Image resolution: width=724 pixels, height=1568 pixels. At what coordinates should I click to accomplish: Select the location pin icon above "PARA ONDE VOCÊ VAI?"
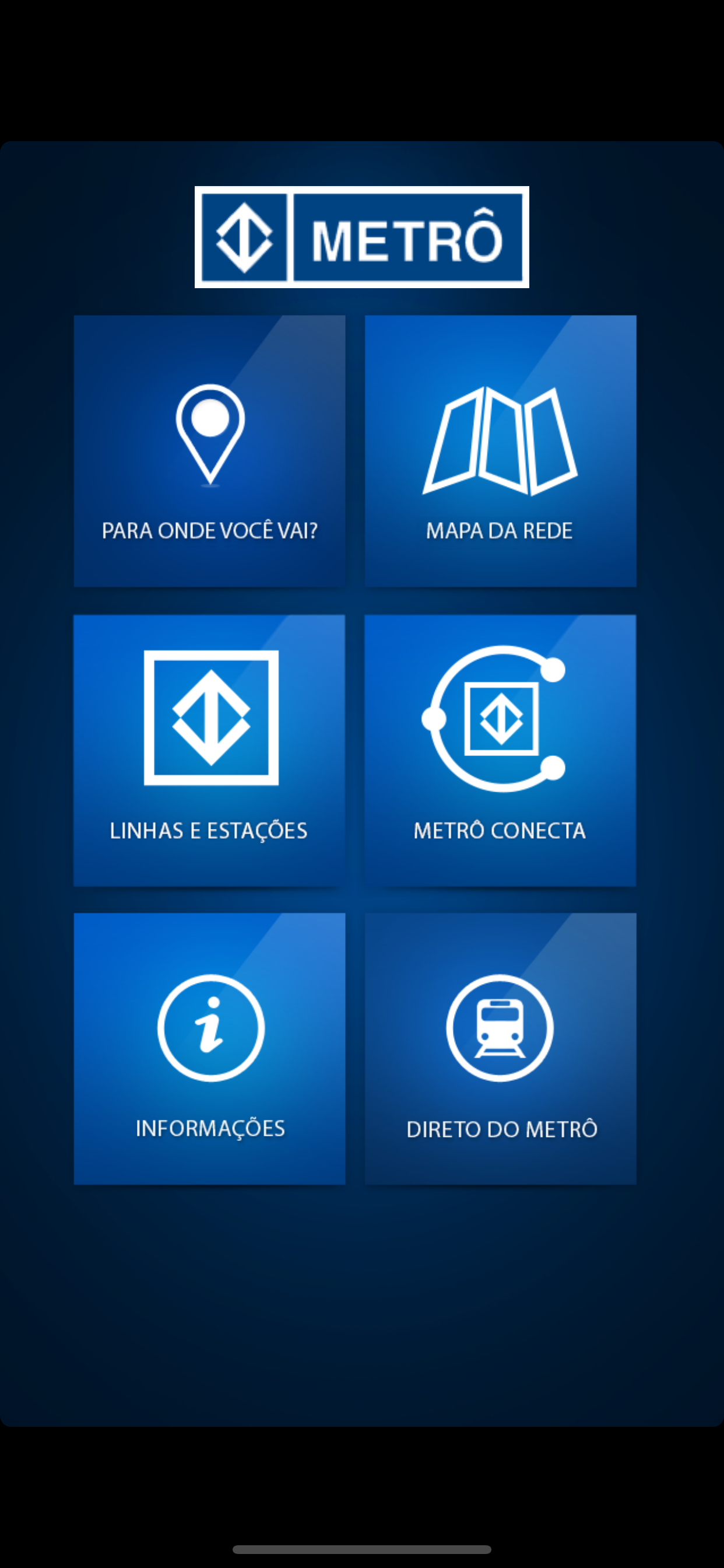coord(209,432)
